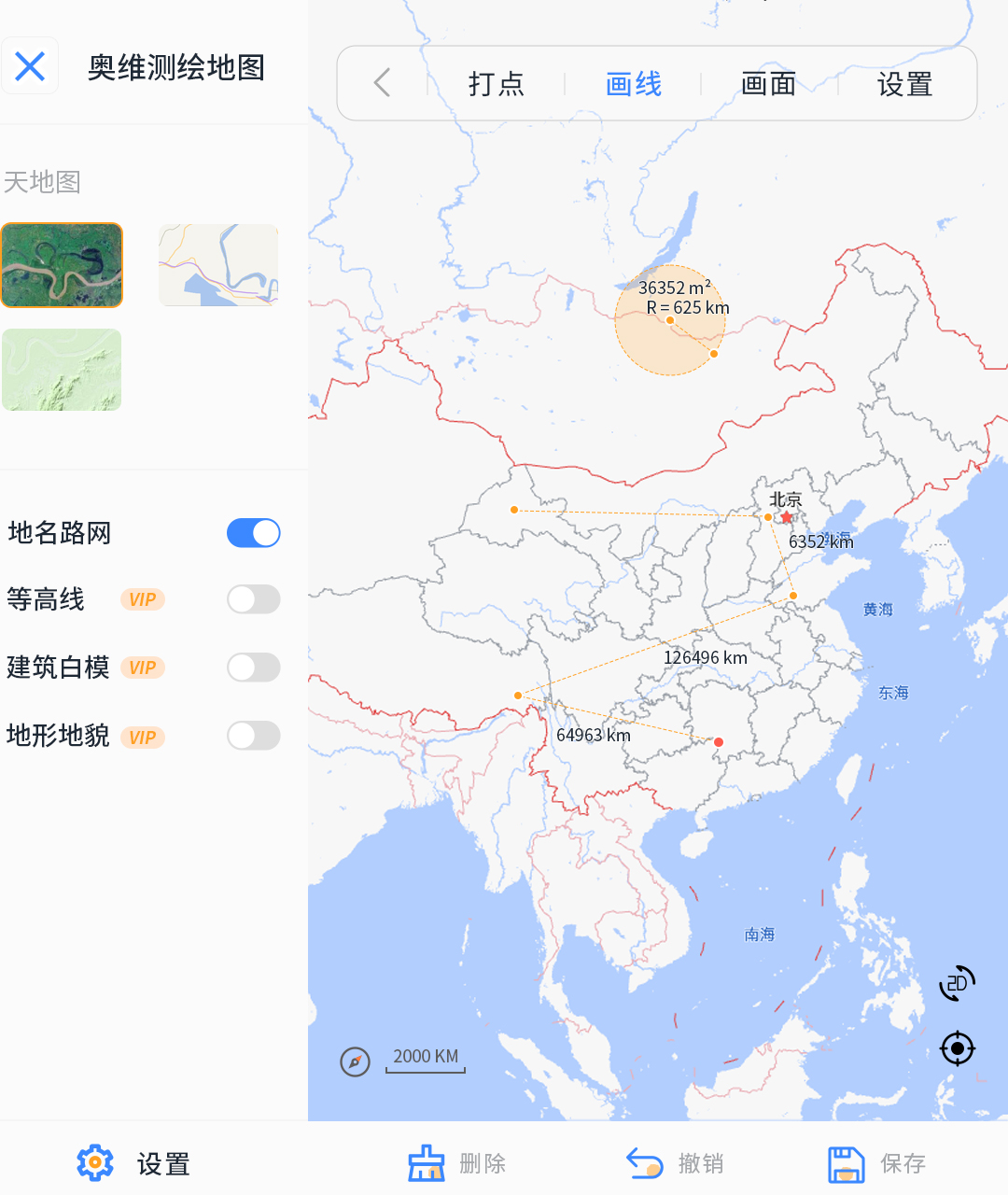This screenshot has height=1195, width=1008.
Task: Switch the map's 2D view mode
Action: coord(957,983)
